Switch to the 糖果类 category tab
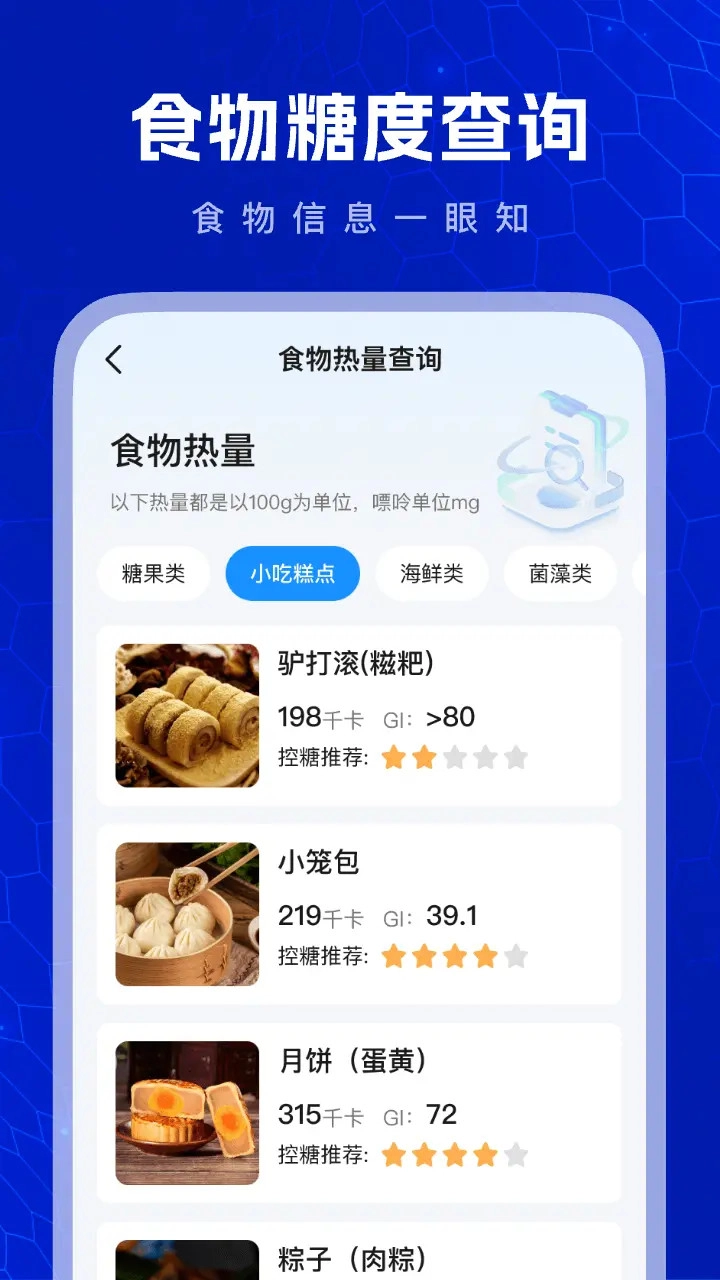 153,573
